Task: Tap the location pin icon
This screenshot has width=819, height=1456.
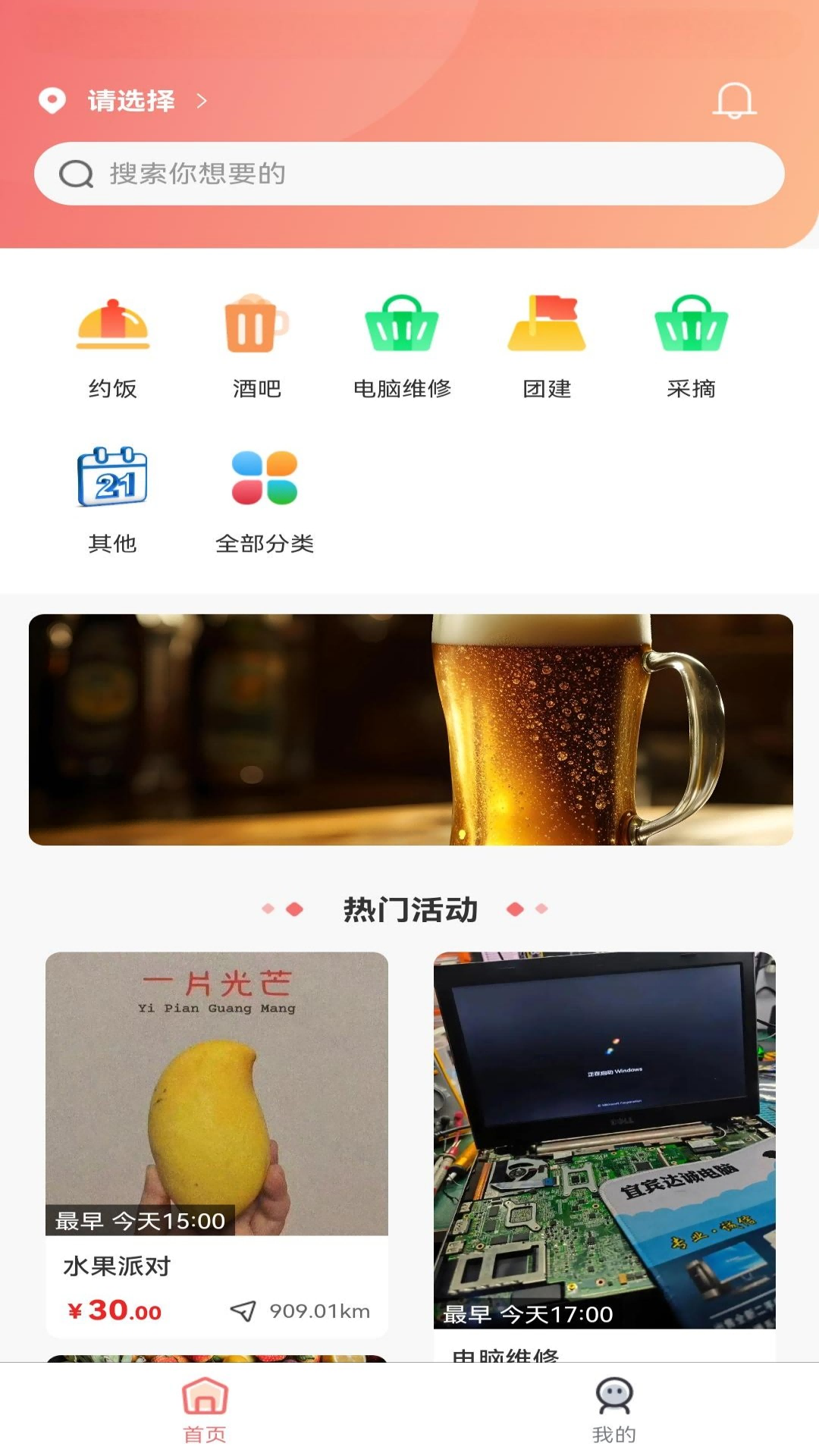Action: click(52, 100)
